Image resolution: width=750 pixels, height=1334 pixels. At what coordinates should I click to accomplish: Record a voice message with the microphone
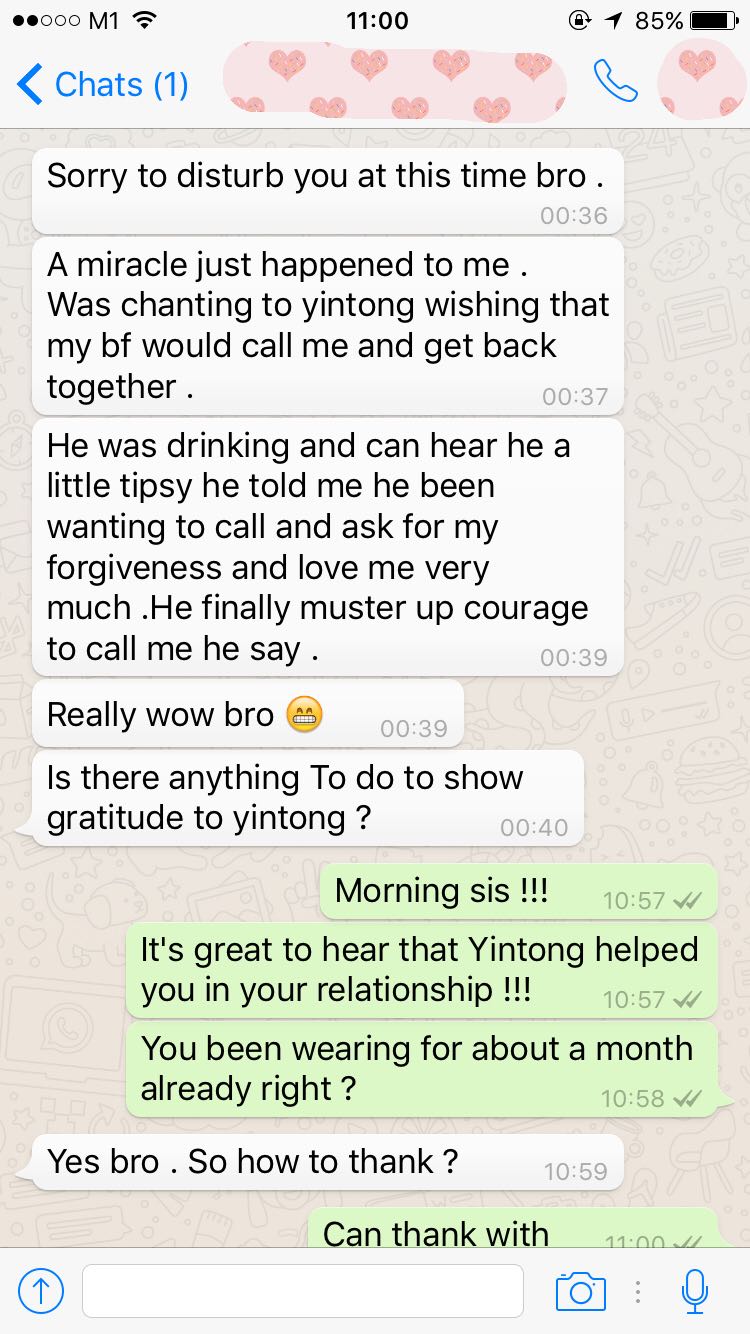coord(694,1291)
